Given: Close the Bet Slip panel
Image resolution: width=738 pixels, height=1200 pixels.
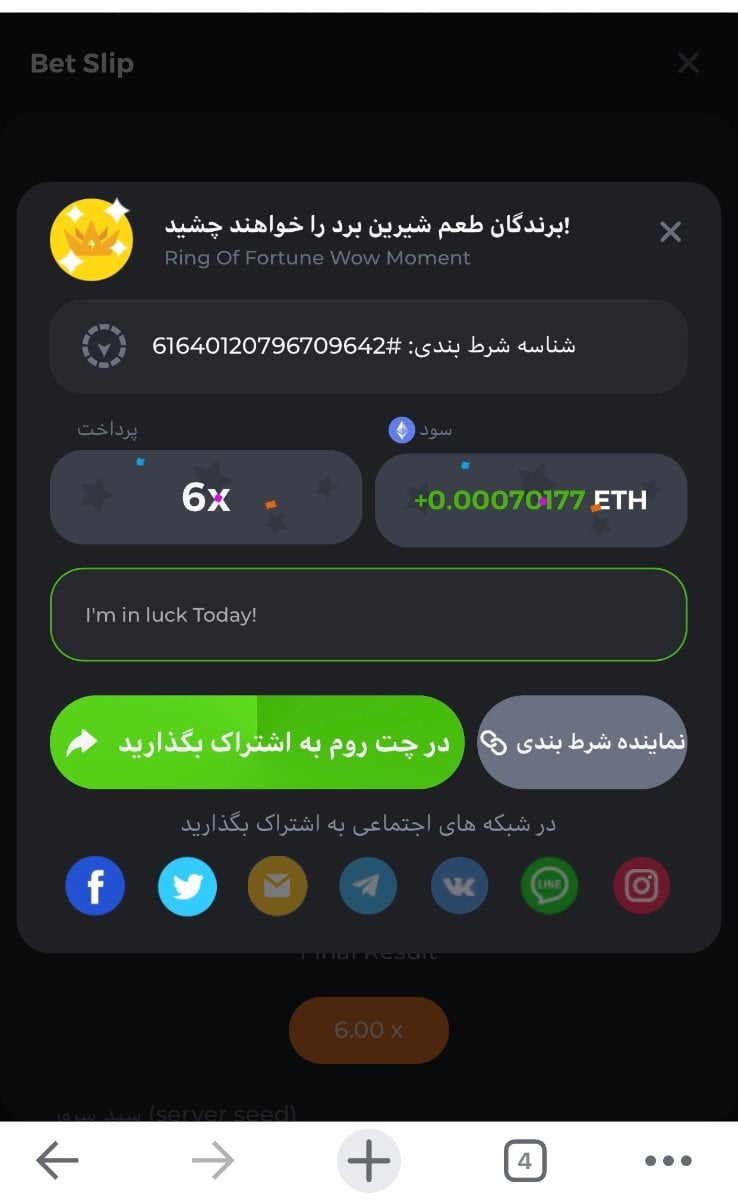Looking at the screenshot, I should tap(688, 63).
